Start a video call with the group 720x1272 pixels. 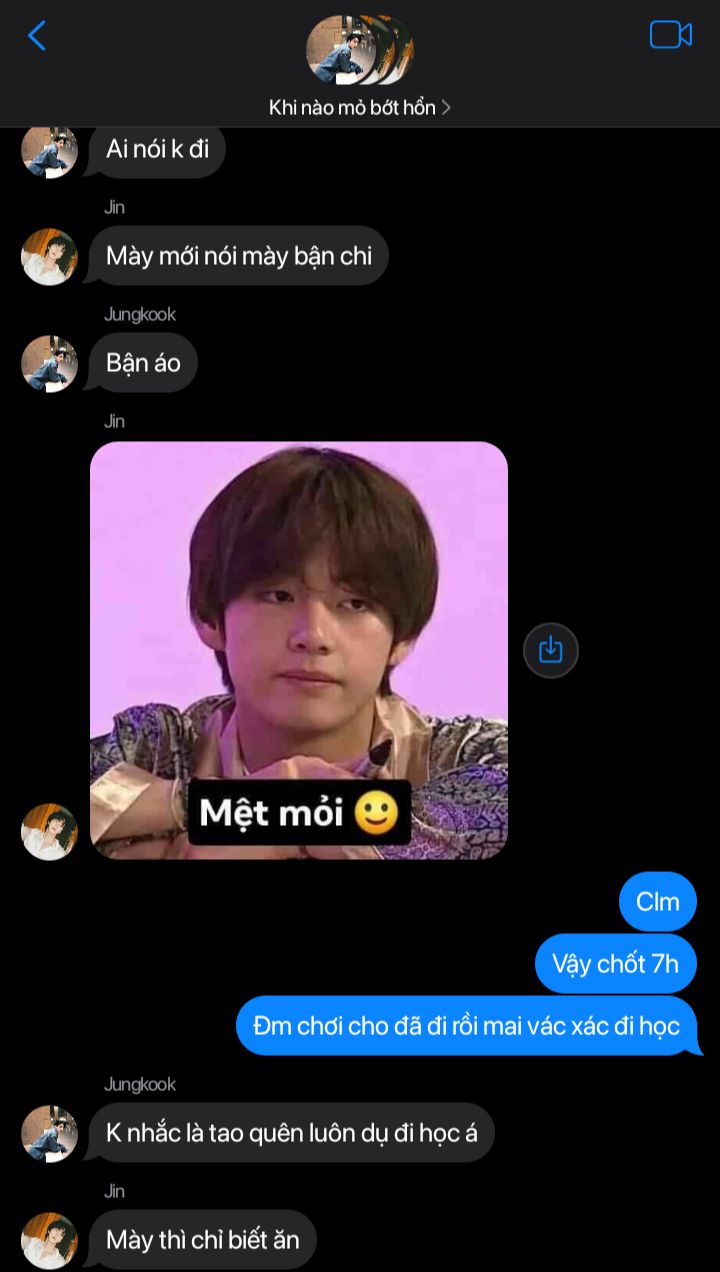pyautogui.click(x=670, y=35)
